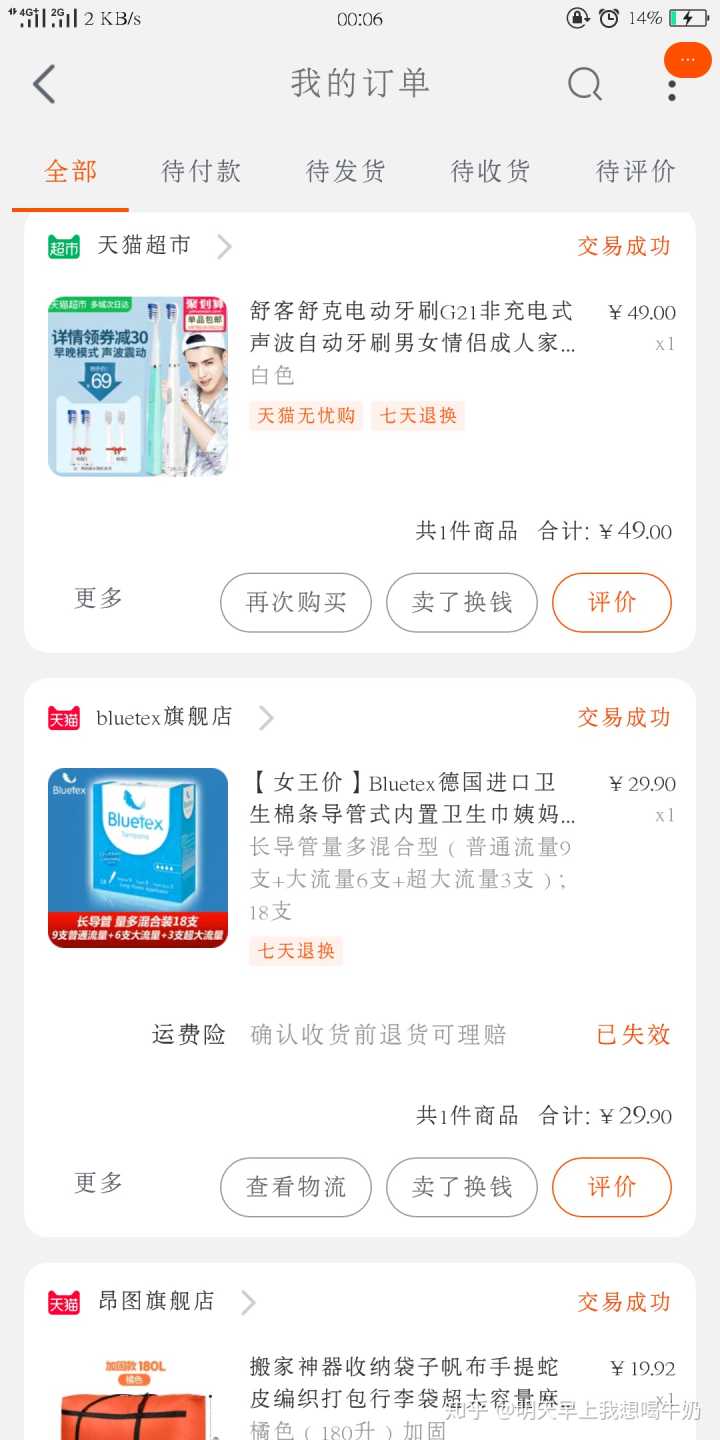720x1440 pixels.
Task: Tap 卖了换钱 under the toothbrush order
Action: pyautogui.click(x=462, y=602)
